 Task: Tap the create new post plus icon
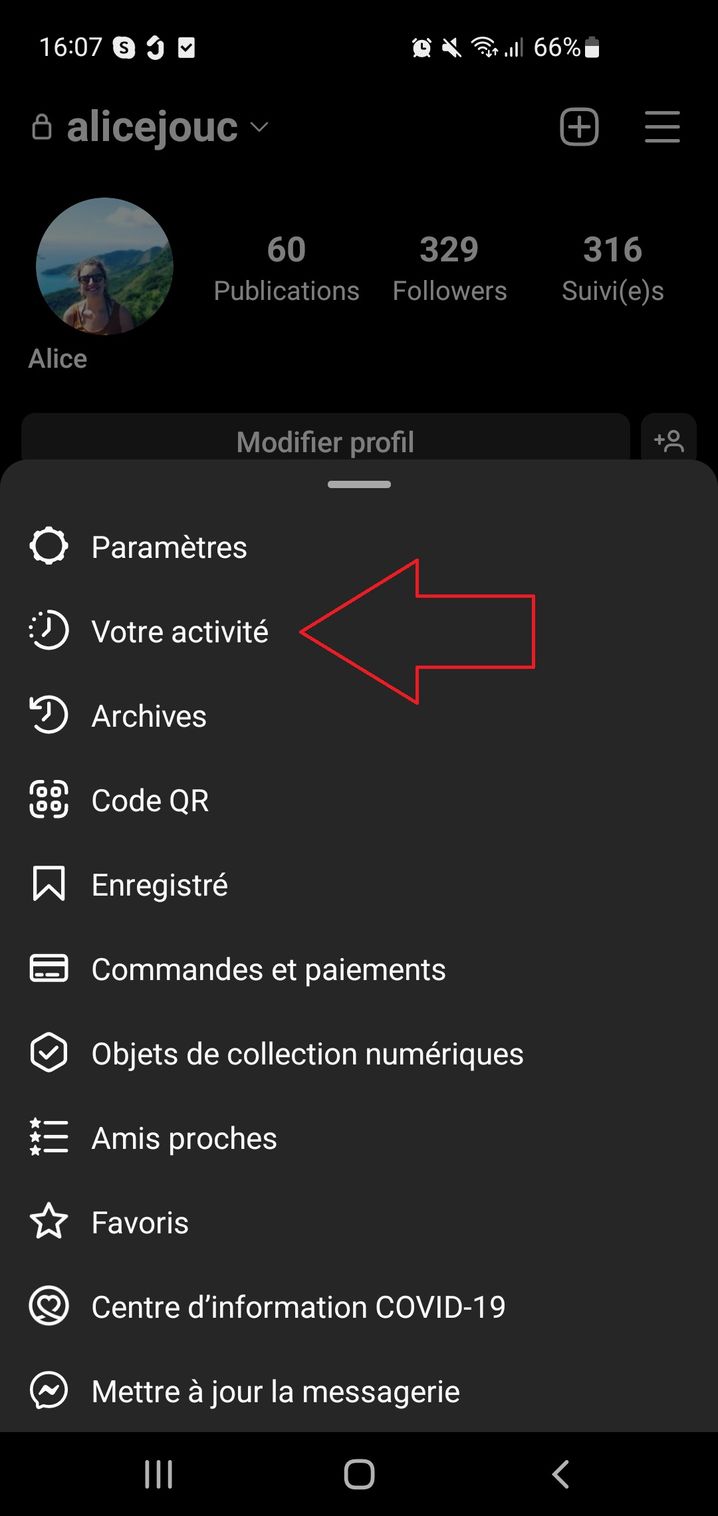click(579, 127)
